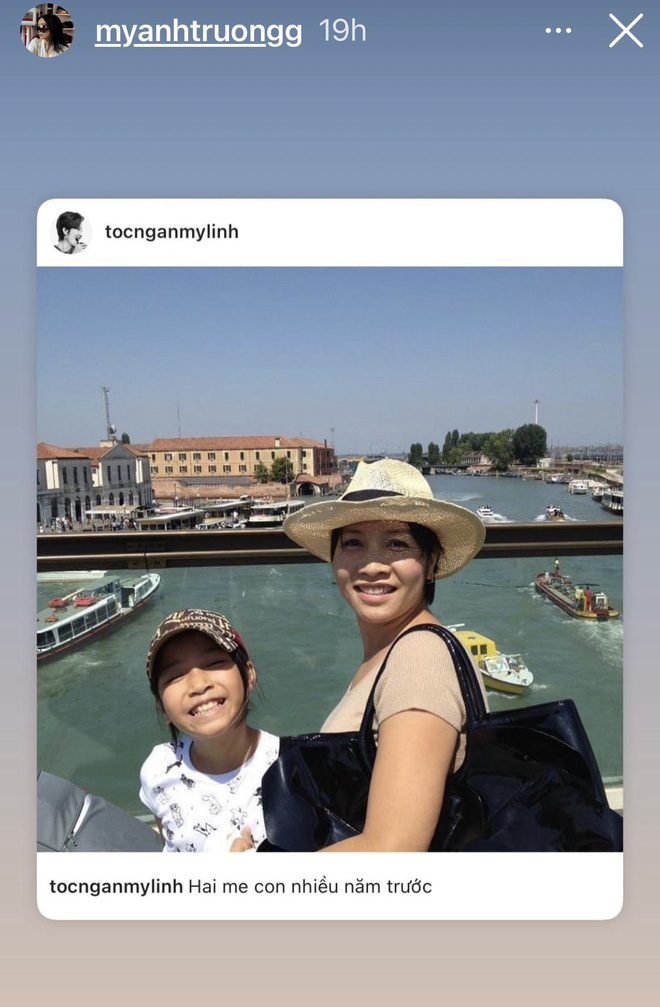Open the myanhtruongg username link
The image size is (660, 1007).
198,31
